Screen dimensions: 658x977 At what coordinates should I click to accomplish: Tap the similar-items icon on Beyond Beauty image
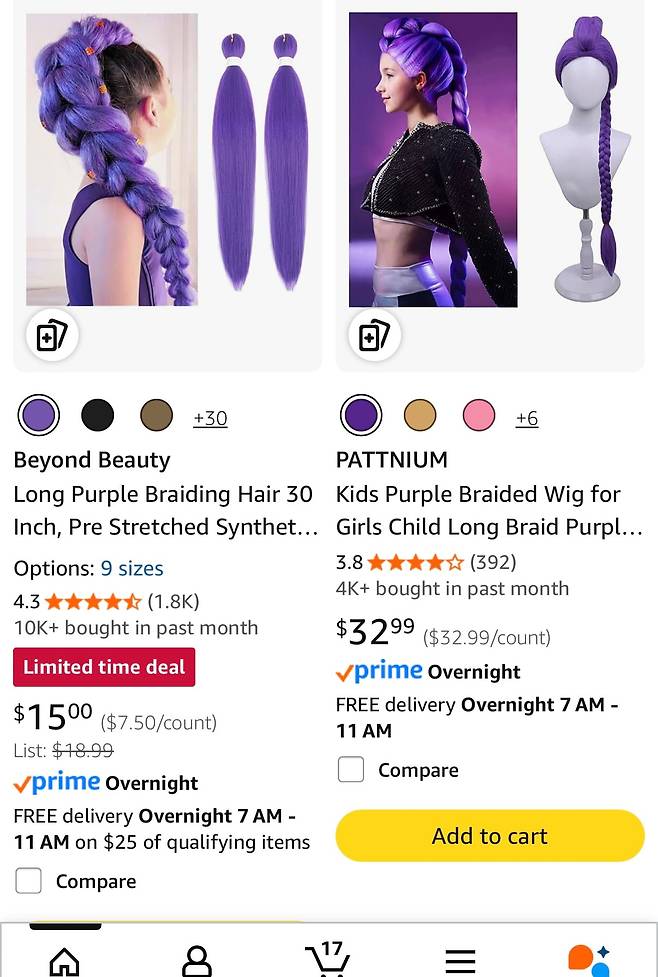(x=50, y=335)
